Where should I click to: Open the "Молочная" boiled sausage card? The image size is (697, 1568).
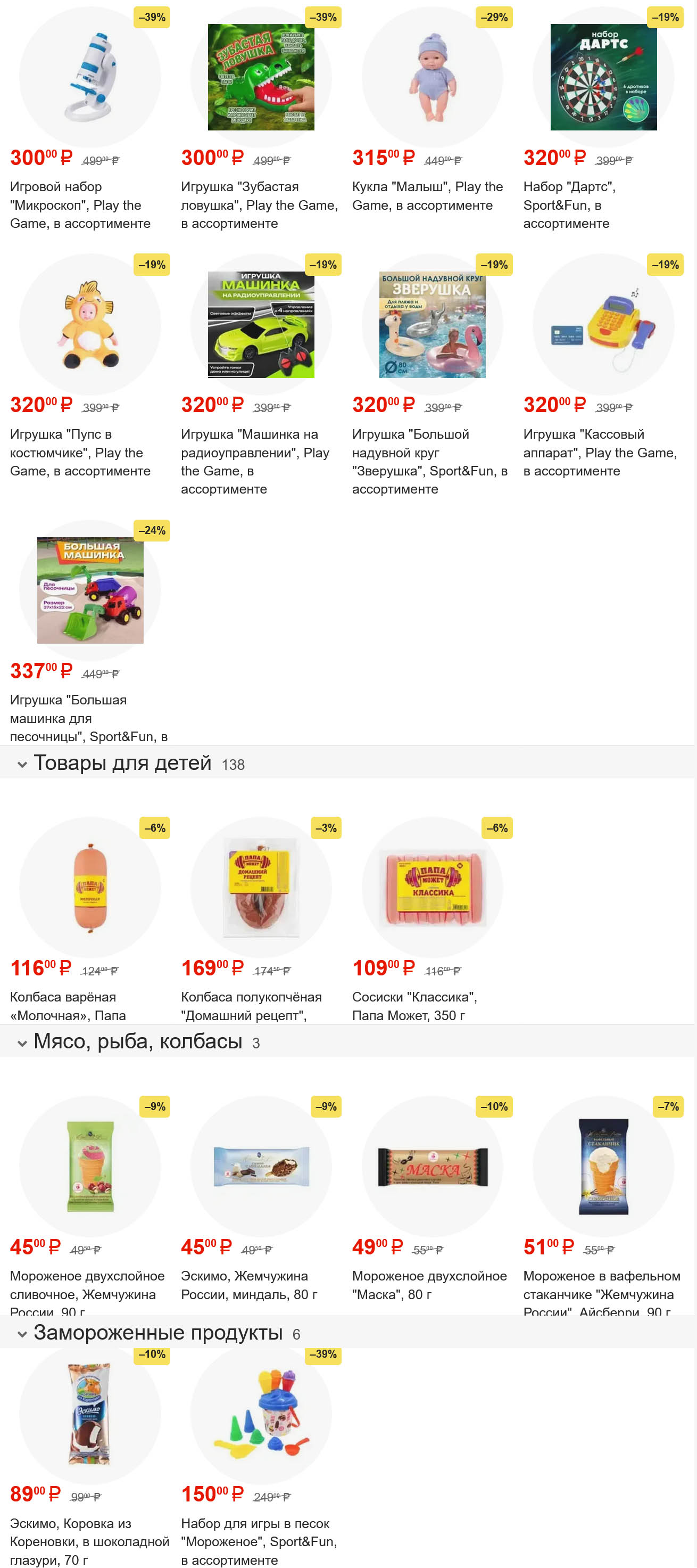(x=89, y=888)
